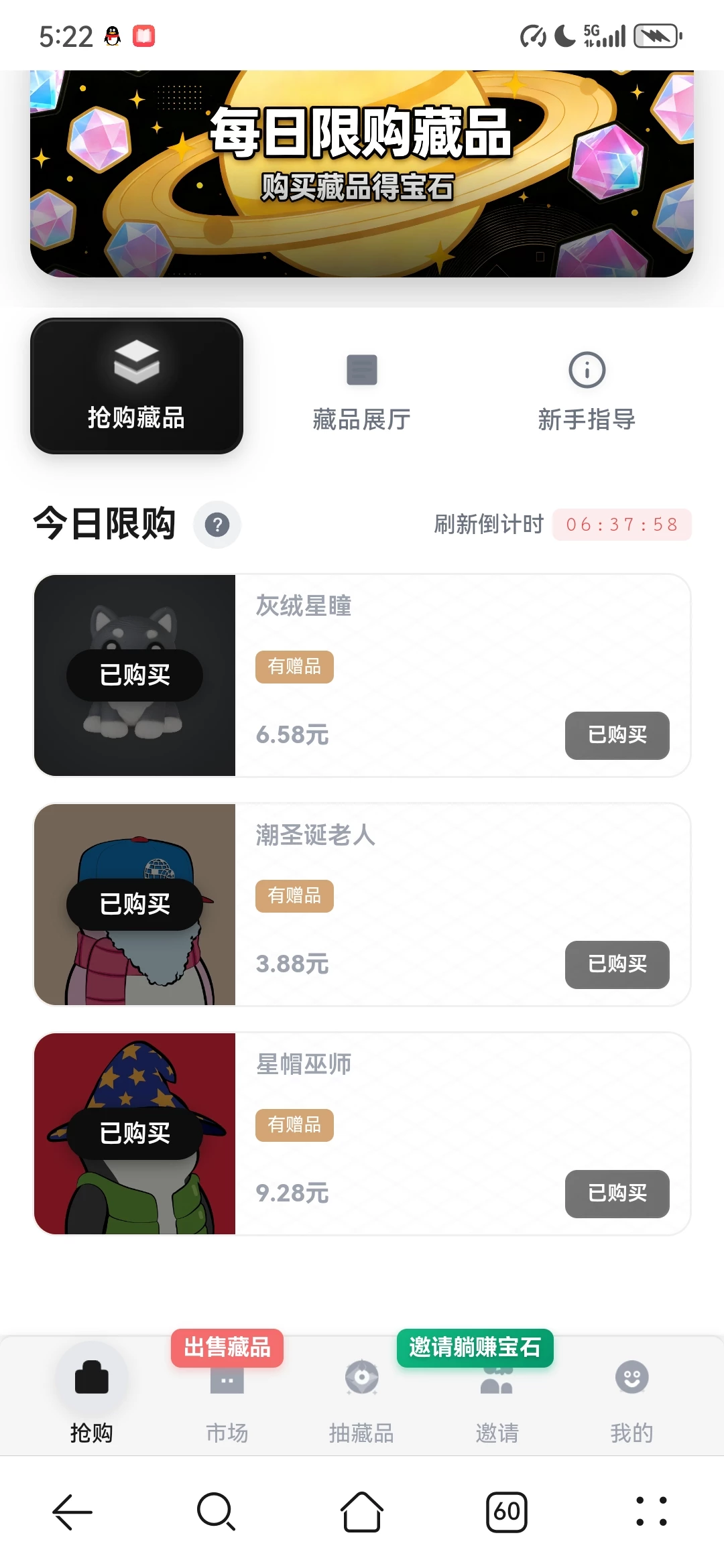724x1568 pixels.
Task: Tap the 有赠品 tag on 灰绒星瞳
Action: [293, 666]
